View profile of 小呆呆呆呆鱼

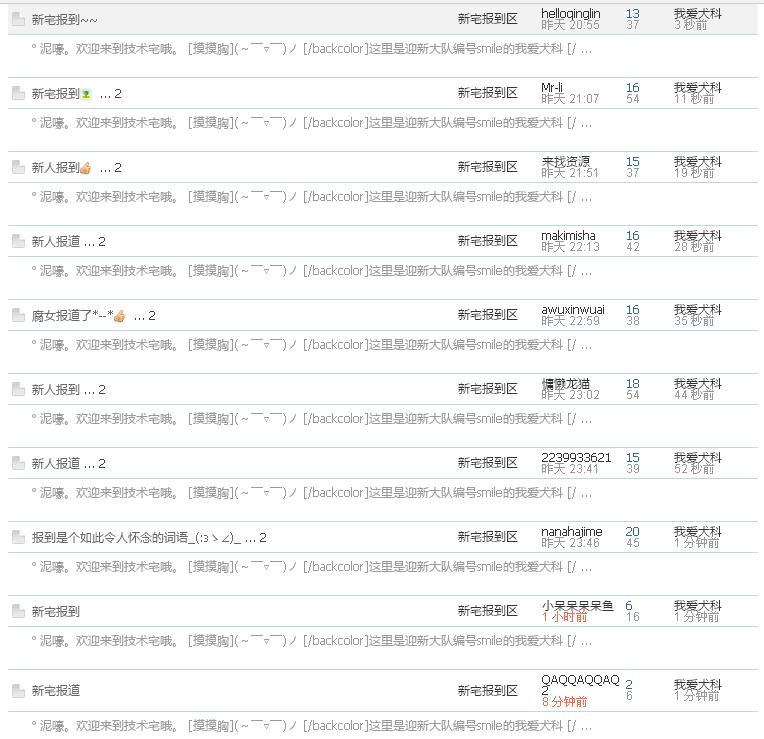pyautogui.click(x=577, y=606)
